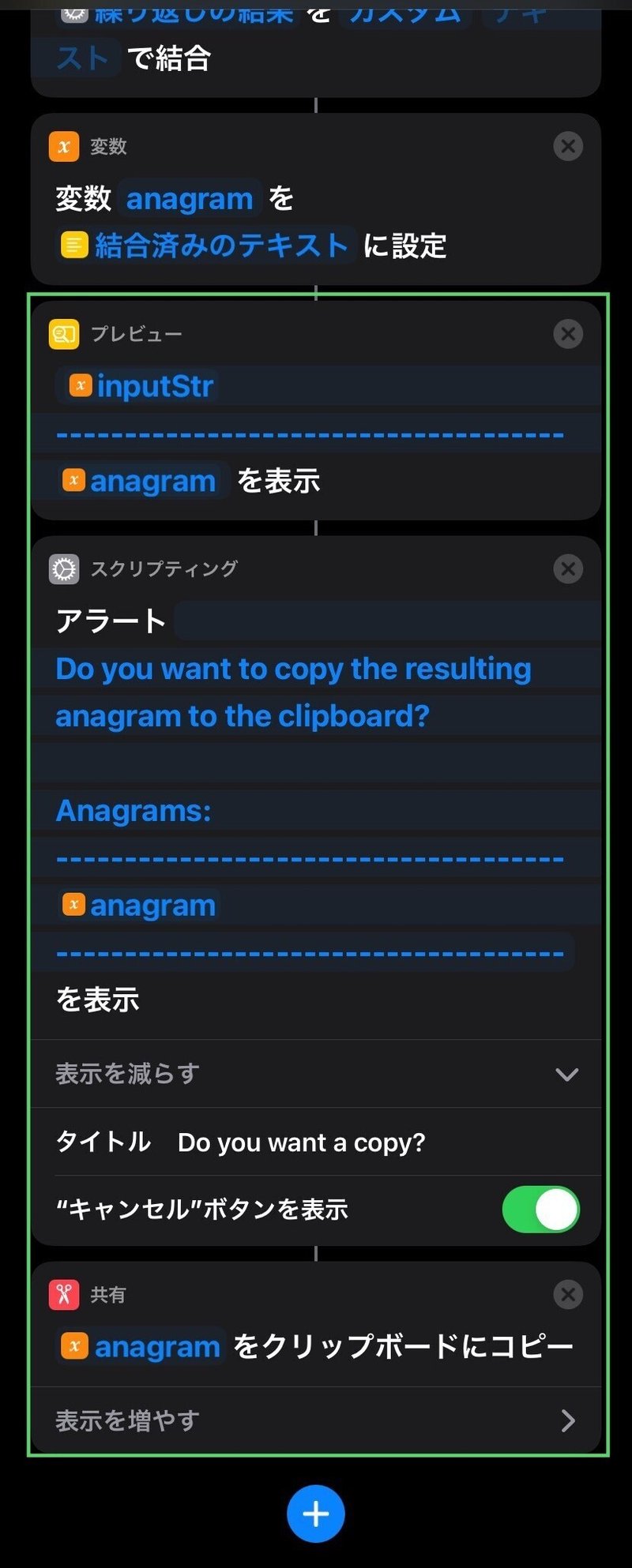The height and width of the screenshot is (1568, 632).
Task: Collapse the alert with 表示を減らす chevron
Action: pyautogui.click(x=566, y=1074)
